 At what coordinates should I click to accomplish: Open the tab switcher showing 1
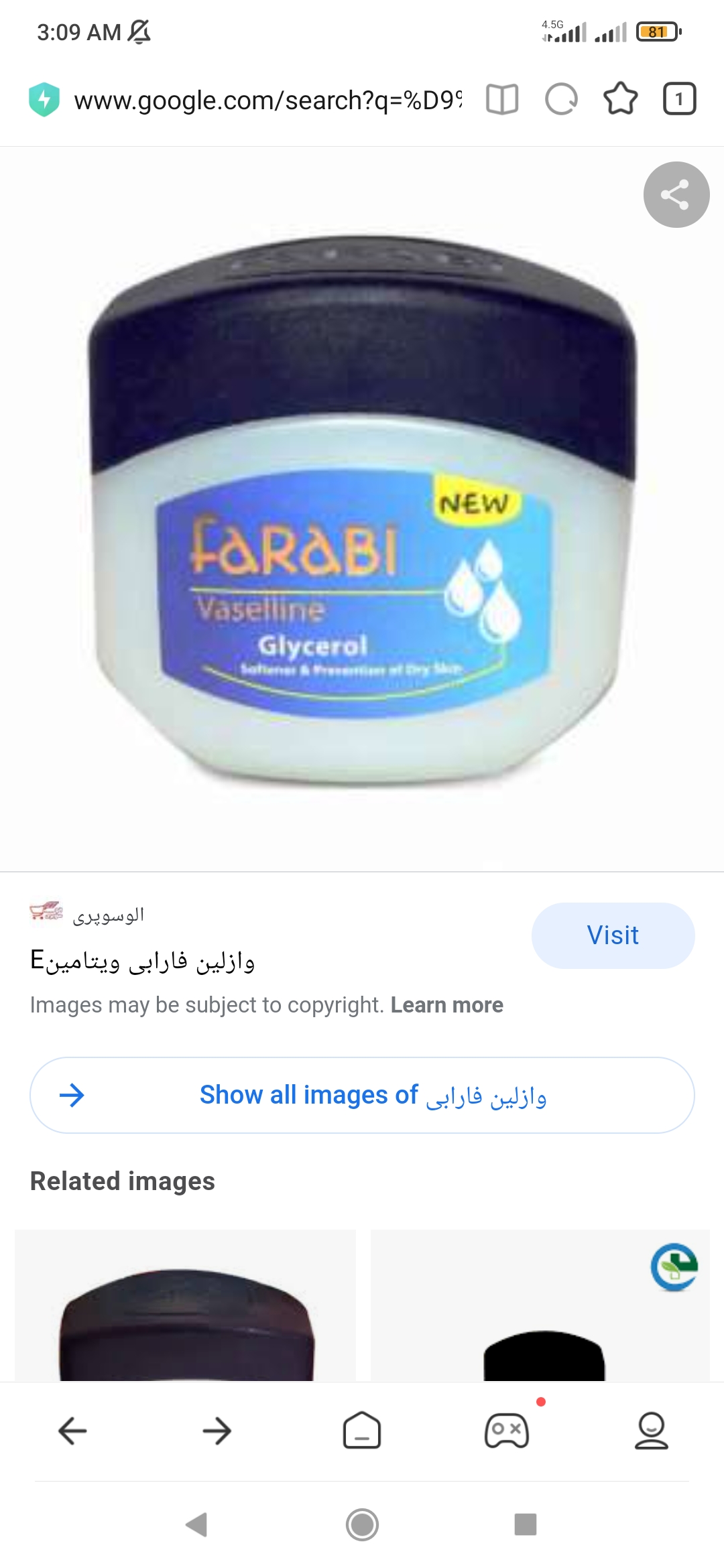pos(679,99)
